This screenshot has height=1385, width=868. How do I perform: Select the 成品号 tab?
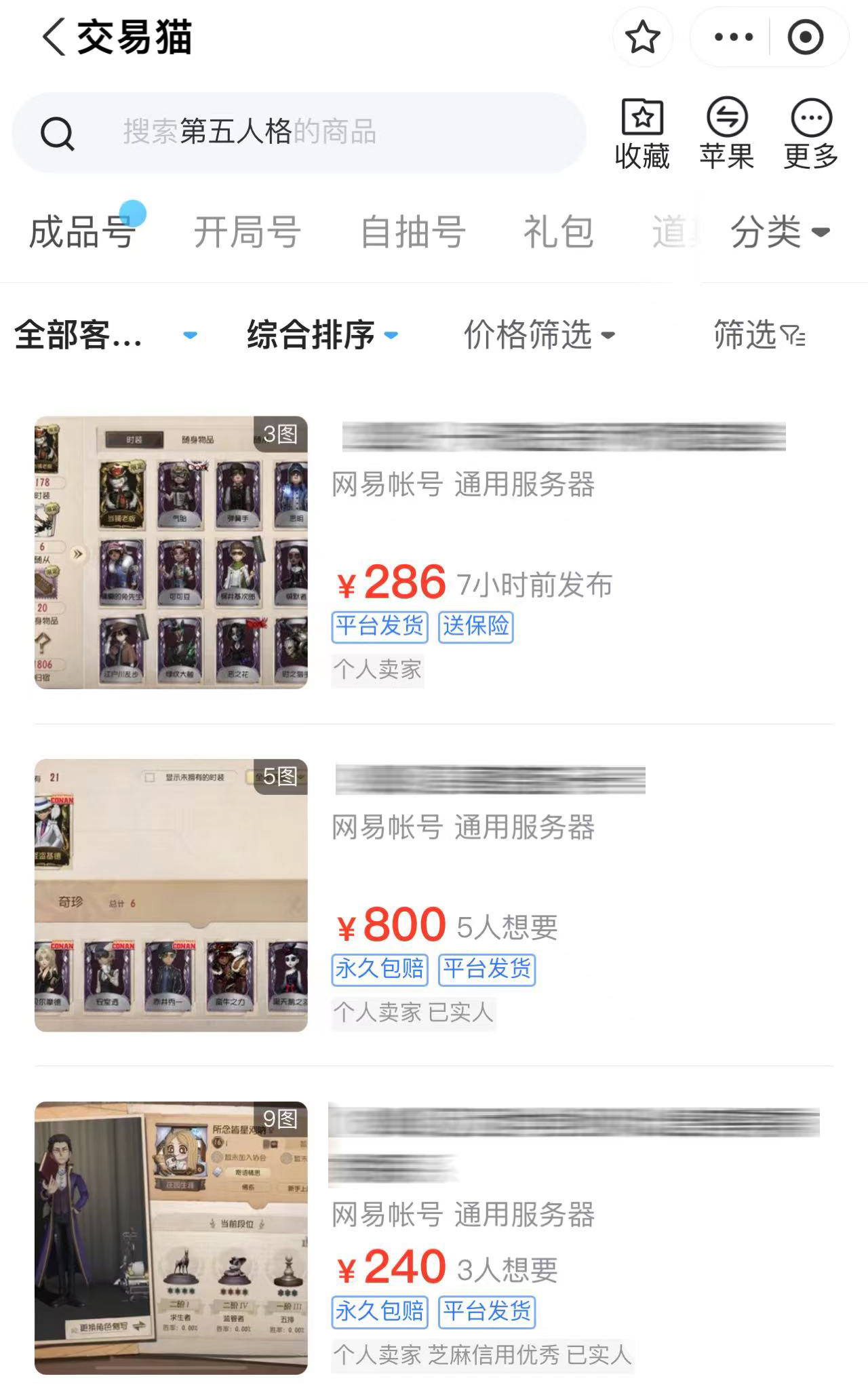click(81, 232)
